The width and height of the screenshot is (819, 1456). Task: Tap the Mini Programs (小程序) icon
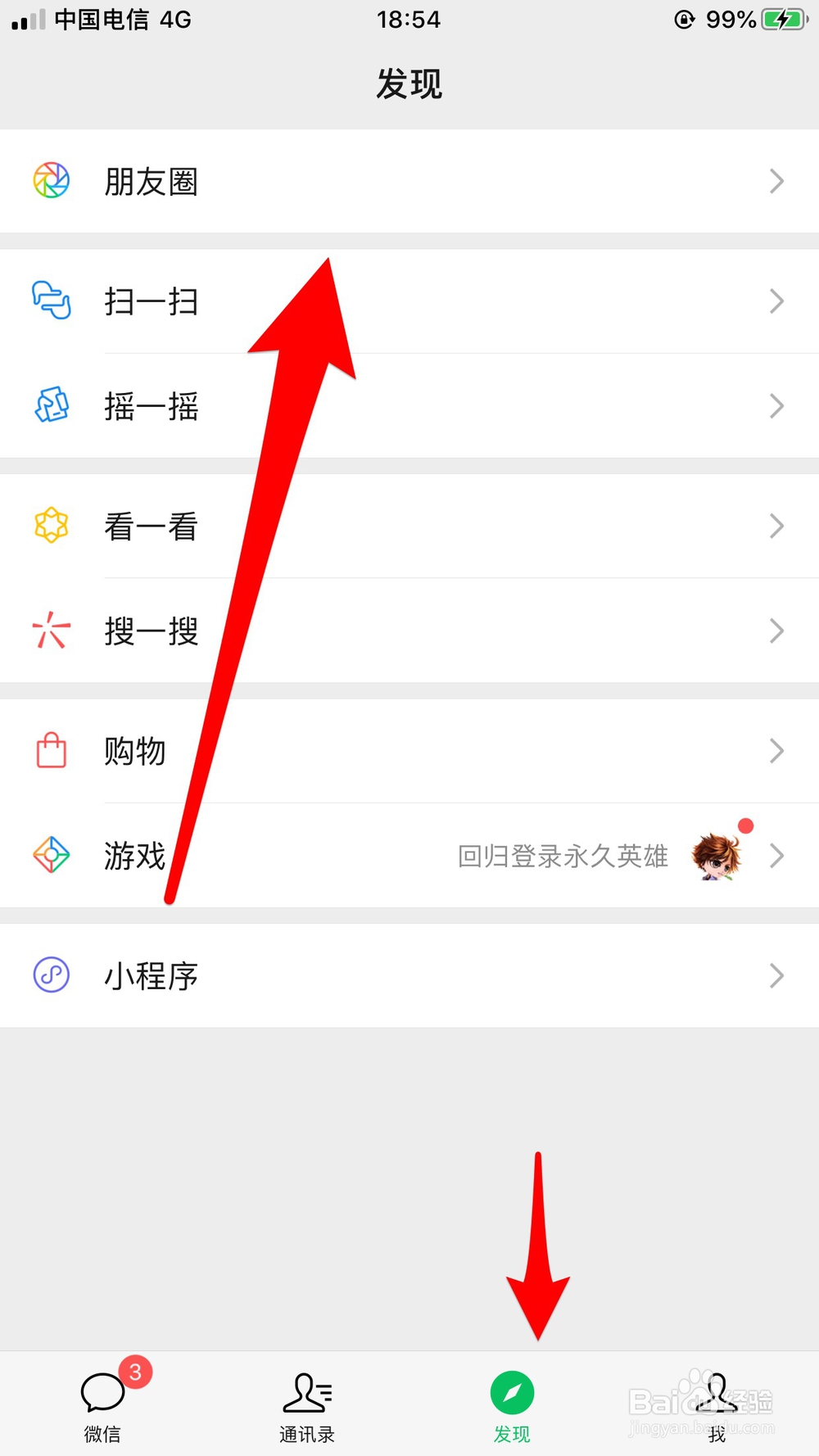(51, 975)
